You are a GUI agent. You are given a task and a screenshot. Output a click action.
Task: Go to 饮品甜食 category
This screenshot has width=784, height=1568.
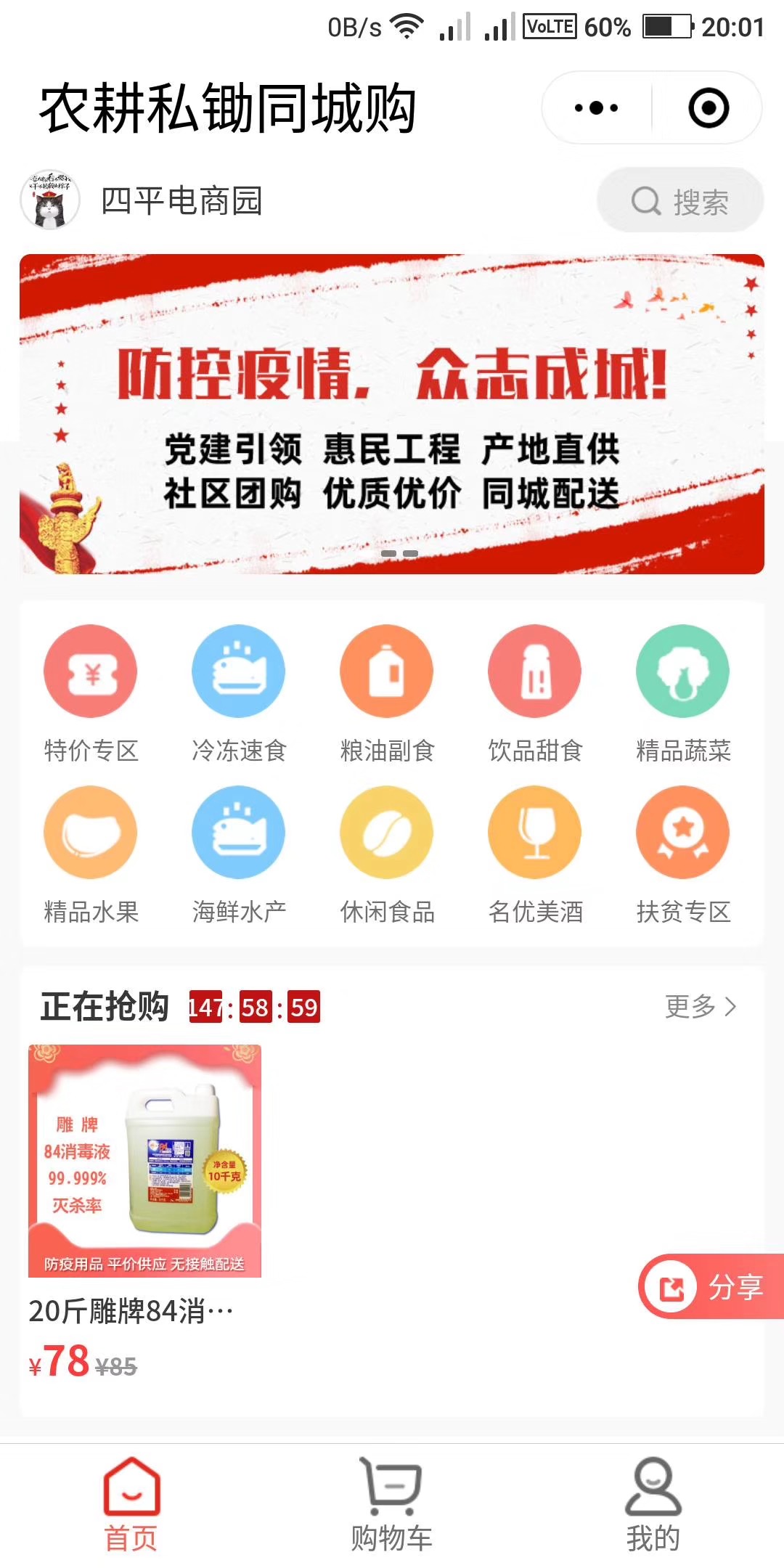(x=535, y=693)
